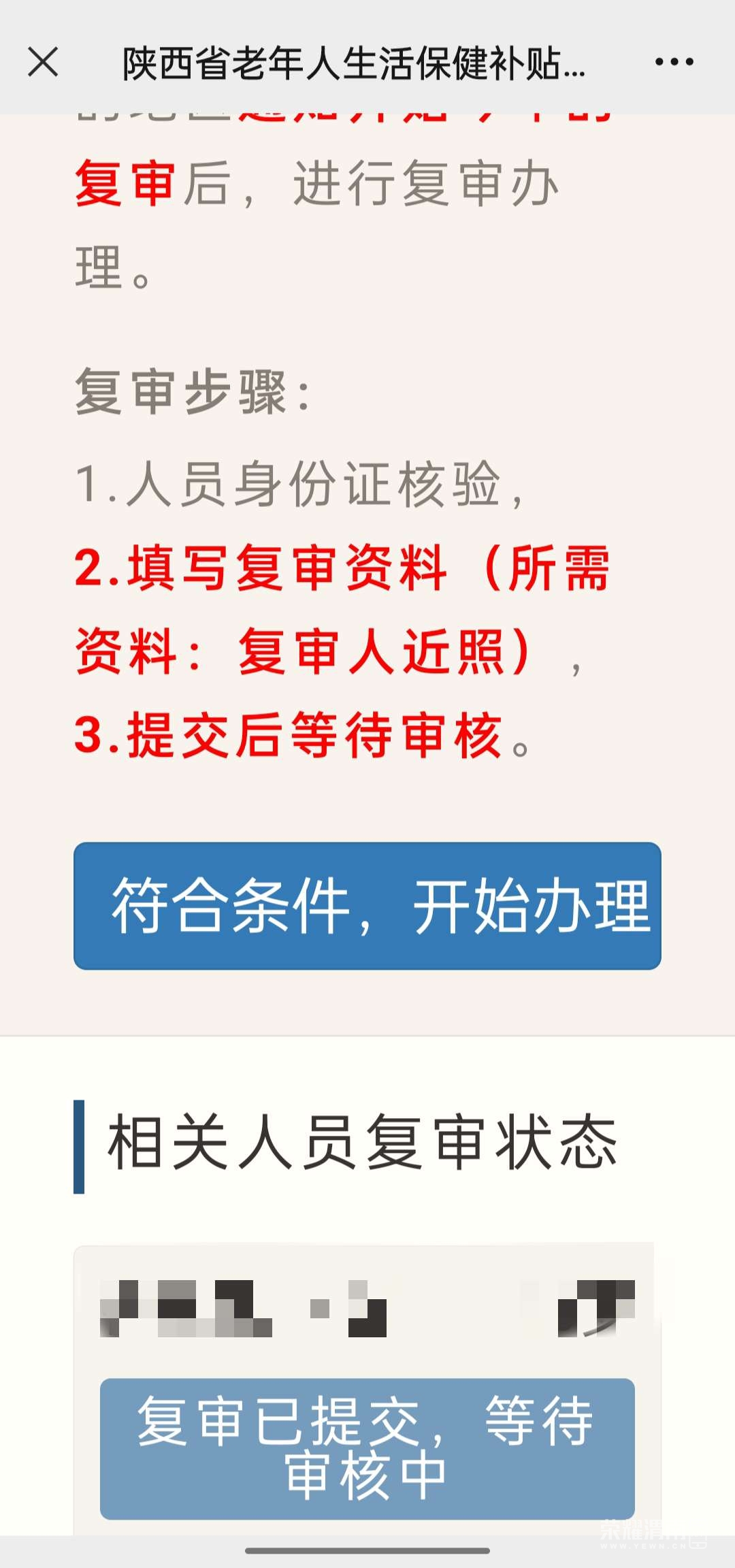Open the three-dot overflow menu
The height and width of the screenshot is (1568, 735).
674,62
